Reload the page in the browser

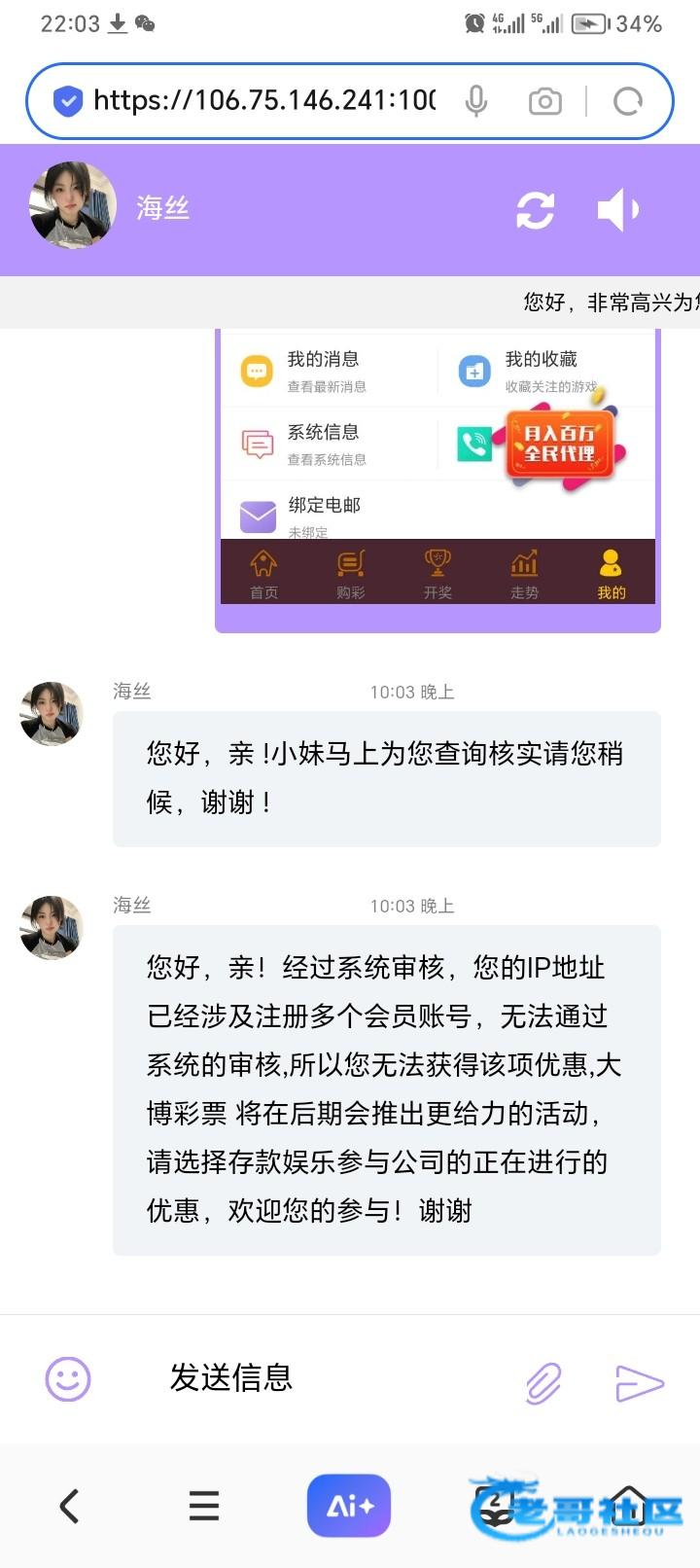(628, 101)
